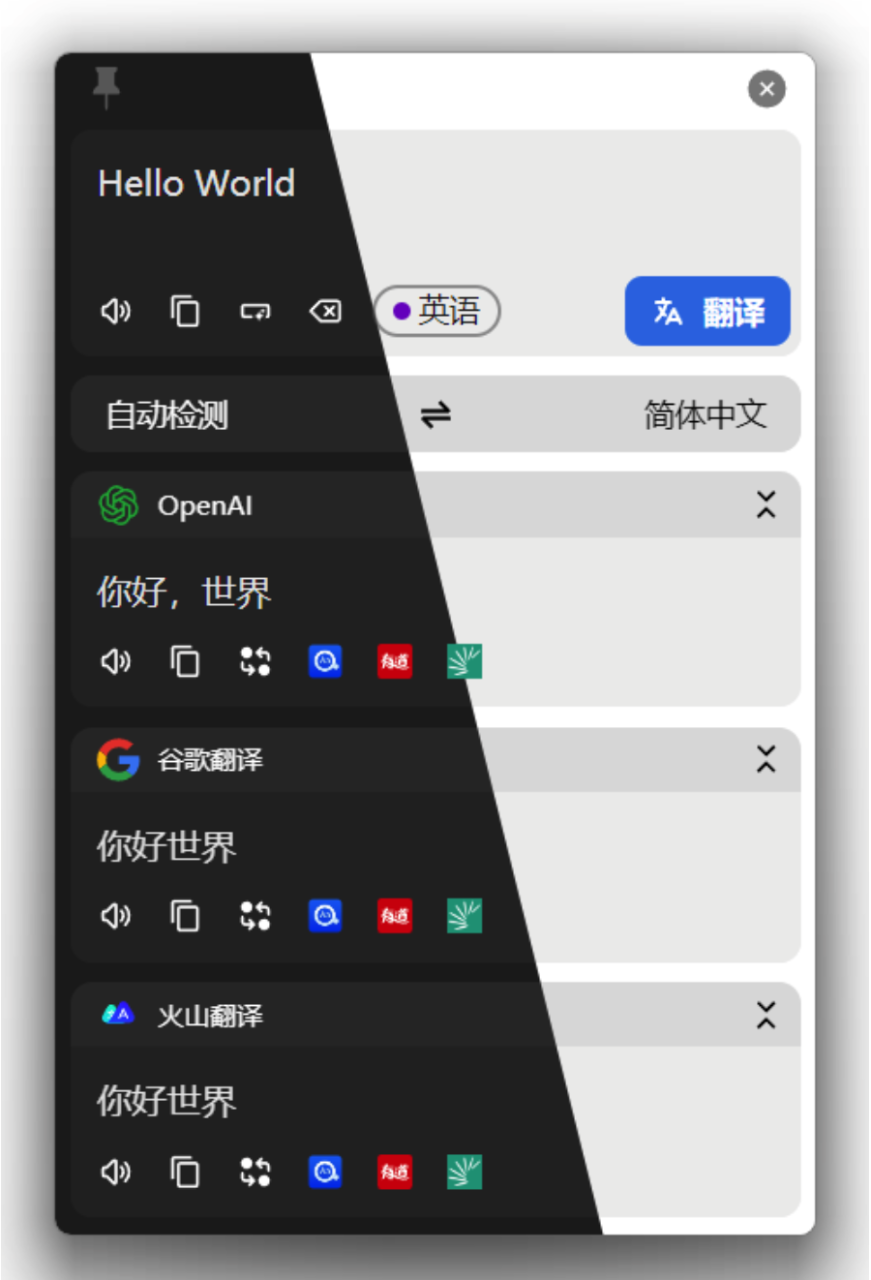Translate back the 谷歌翻译 result
Viewport: 871px width, 1280px height.
[255, 916]
